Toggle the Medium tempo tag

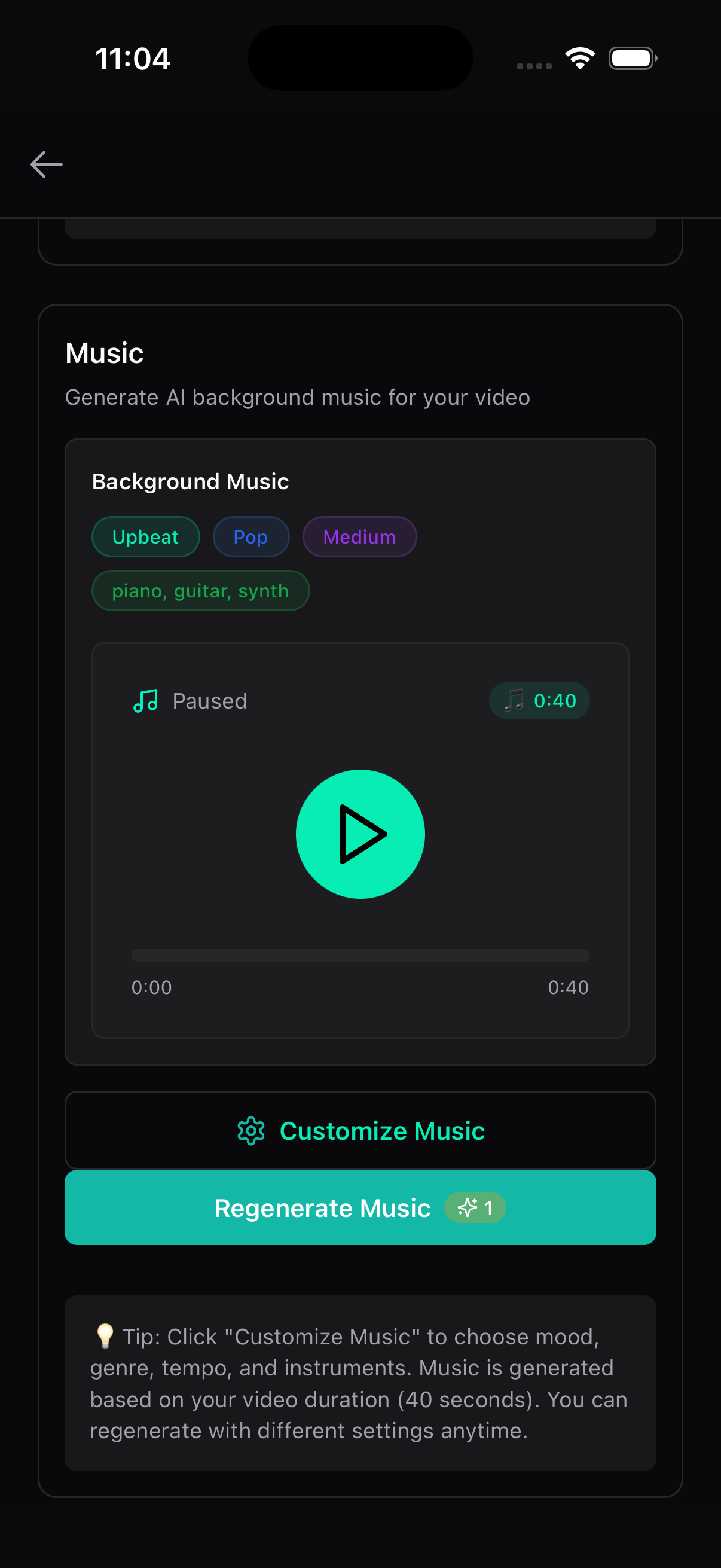coord(359,536)
